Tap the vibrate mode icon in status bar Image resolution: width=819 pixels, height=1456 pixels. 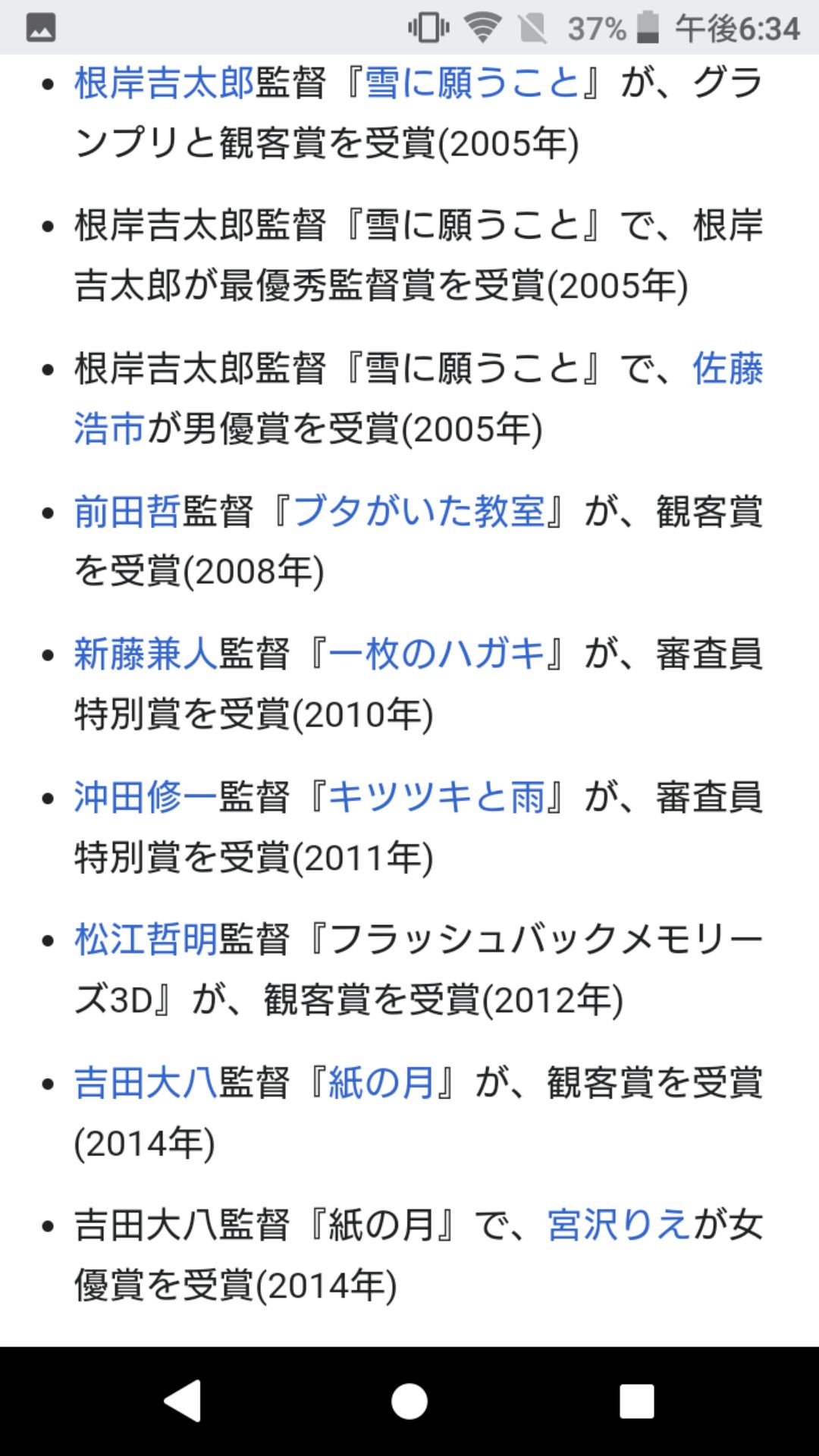point(428,28)
